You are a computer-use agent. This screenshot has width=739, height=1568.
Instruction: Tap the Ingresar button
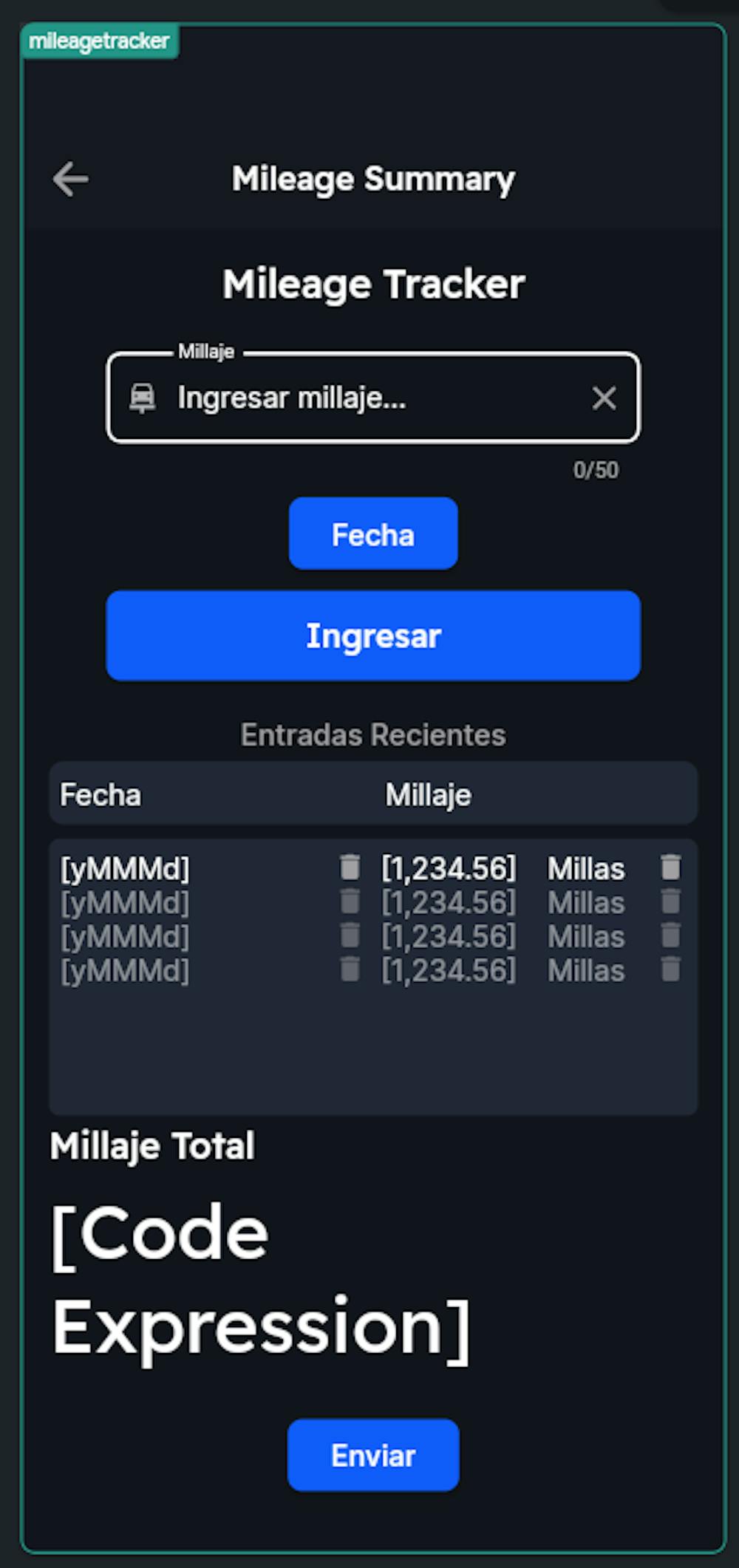coord(373,635)
